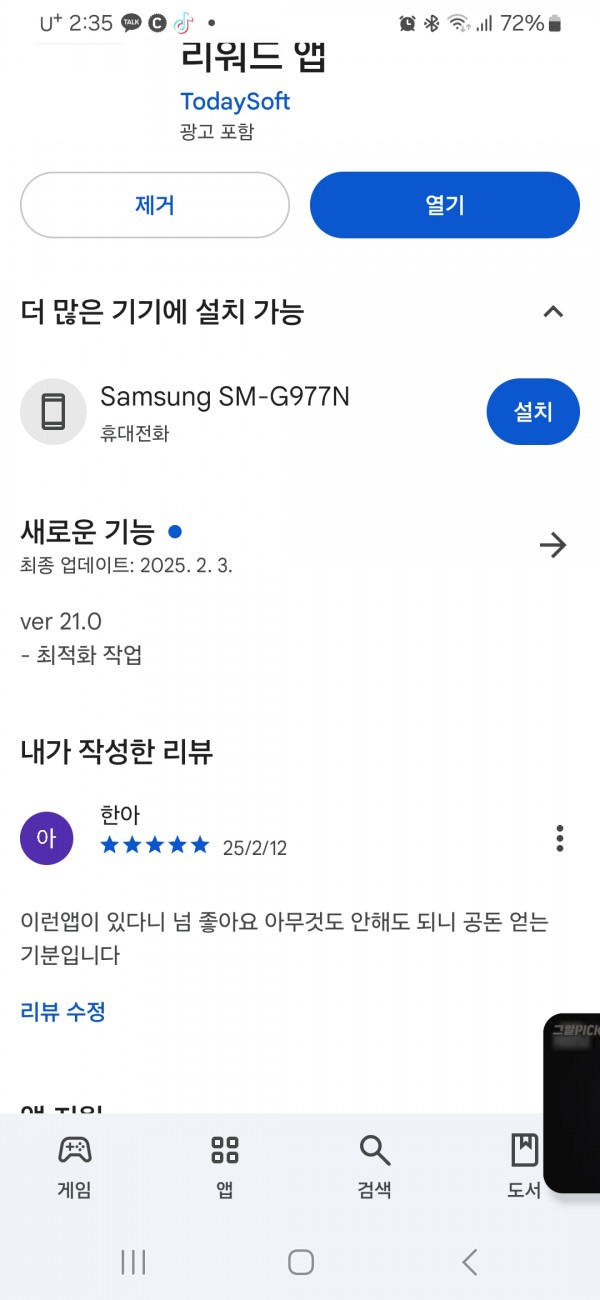Install on Samsung SM-G977N with 설치
Viewport: 600px width, 1300px height.
click(533, 411)
